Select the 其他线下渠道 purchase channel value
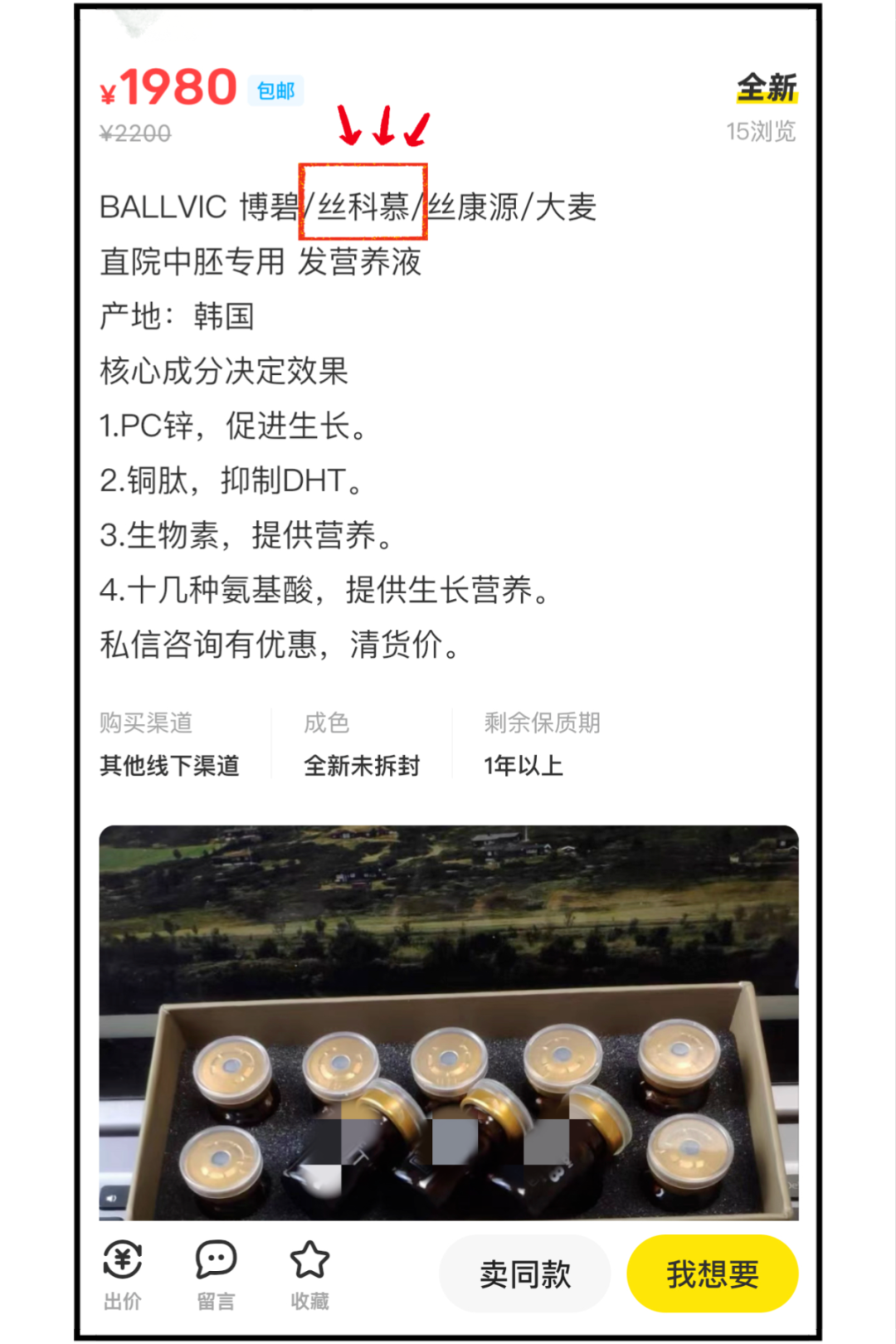896x1344 pixels. [x=169, y=766]
